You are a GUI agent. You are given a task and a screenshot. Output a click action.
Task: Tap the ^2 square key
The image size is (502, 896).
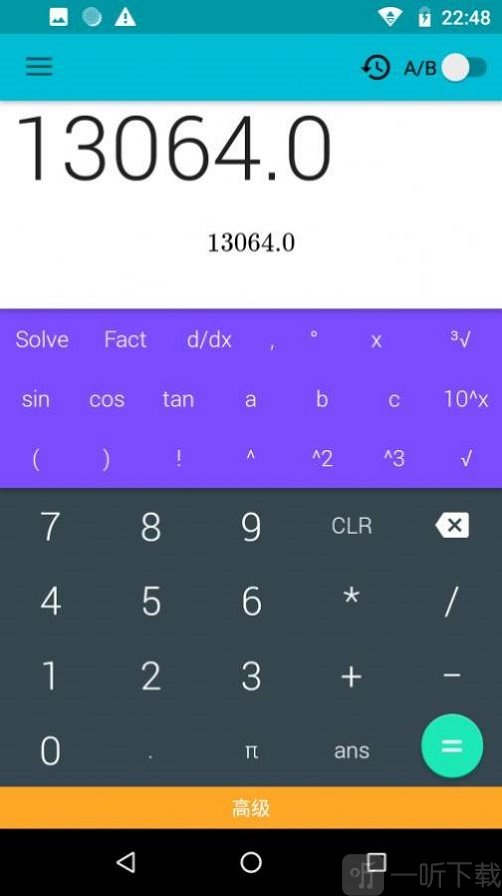(x=322, y=458)
